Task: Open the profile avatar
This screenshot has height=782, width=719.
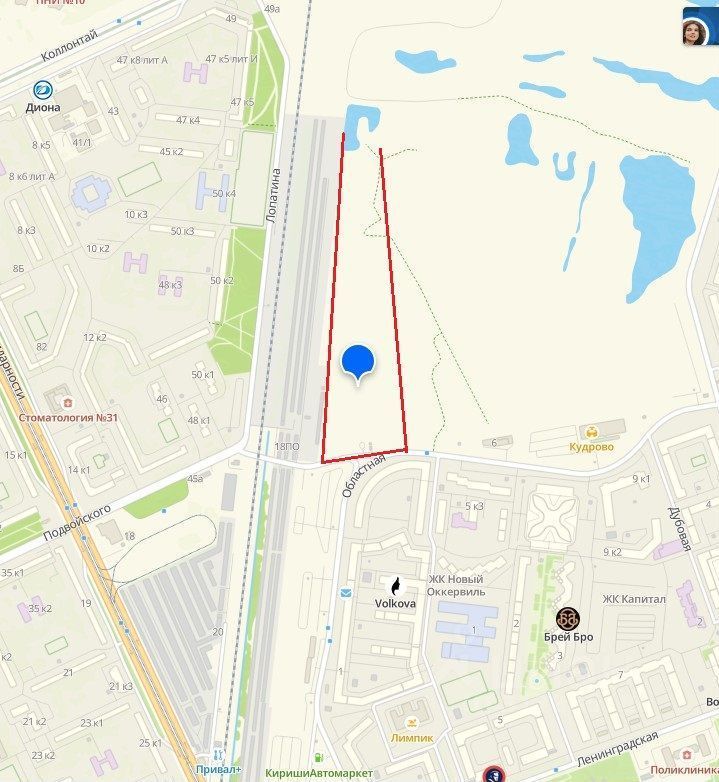Action: point(697,28)
